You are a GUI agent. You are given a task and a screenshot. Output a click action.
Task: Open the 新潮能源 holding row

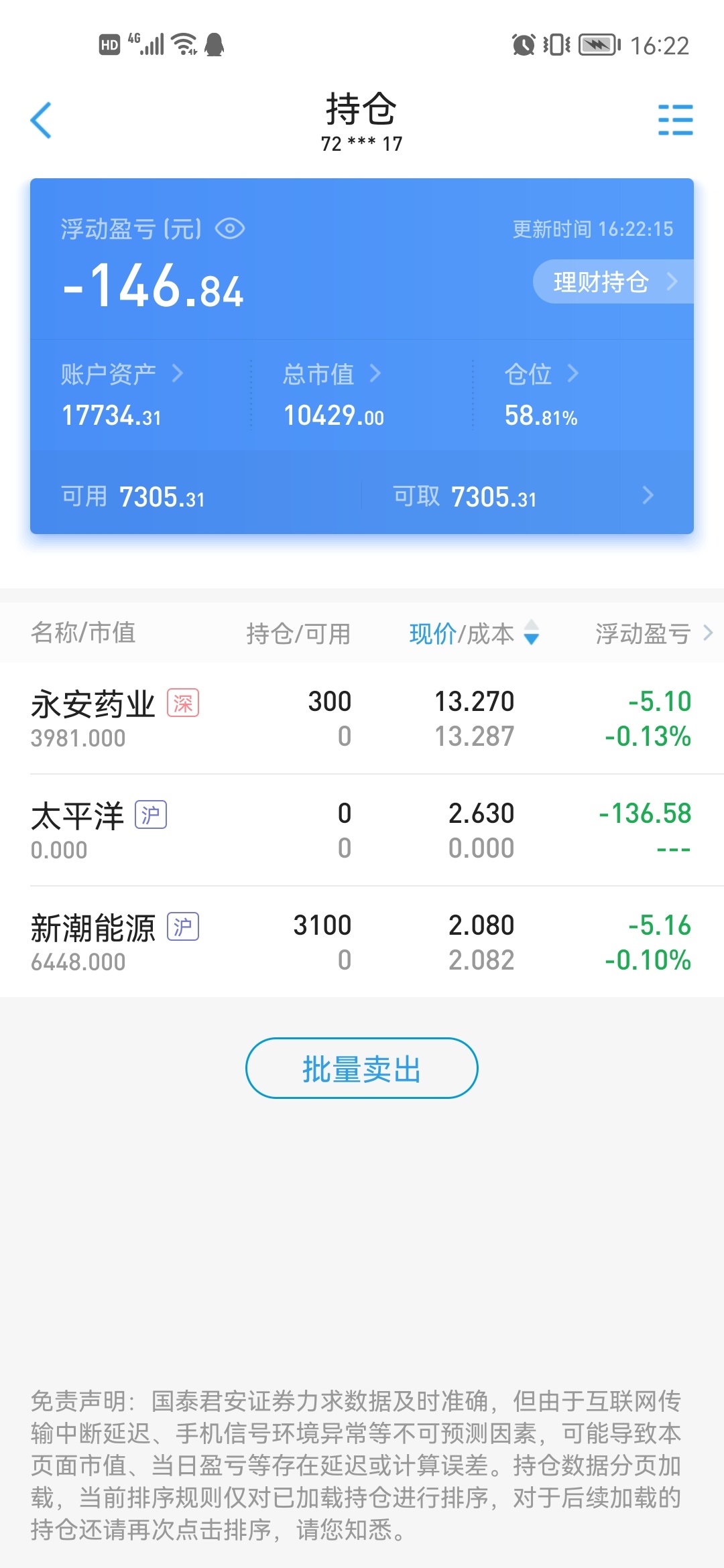(362, 942)
